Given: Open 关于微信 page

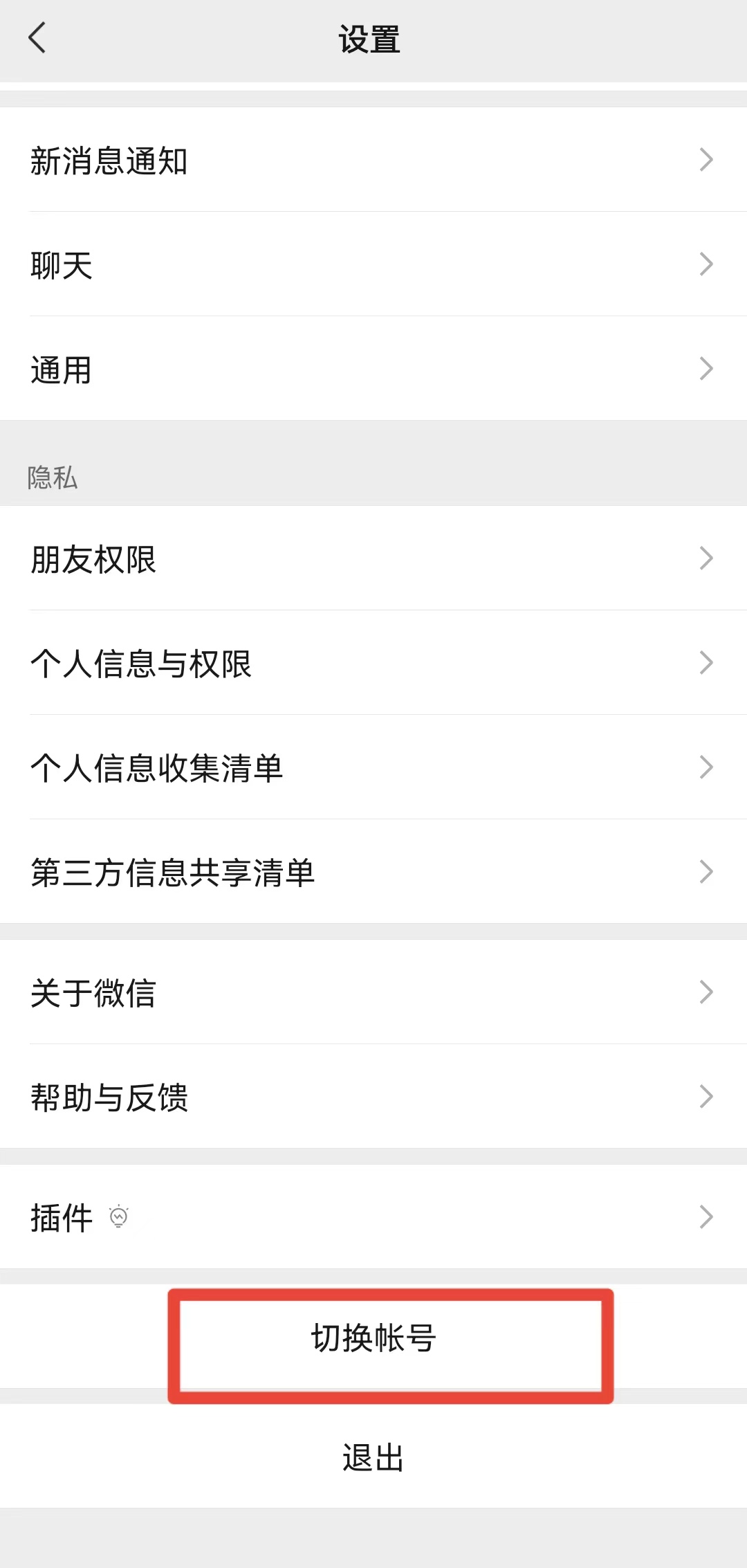Looking at the screenshot, I should tap(93, 994).
